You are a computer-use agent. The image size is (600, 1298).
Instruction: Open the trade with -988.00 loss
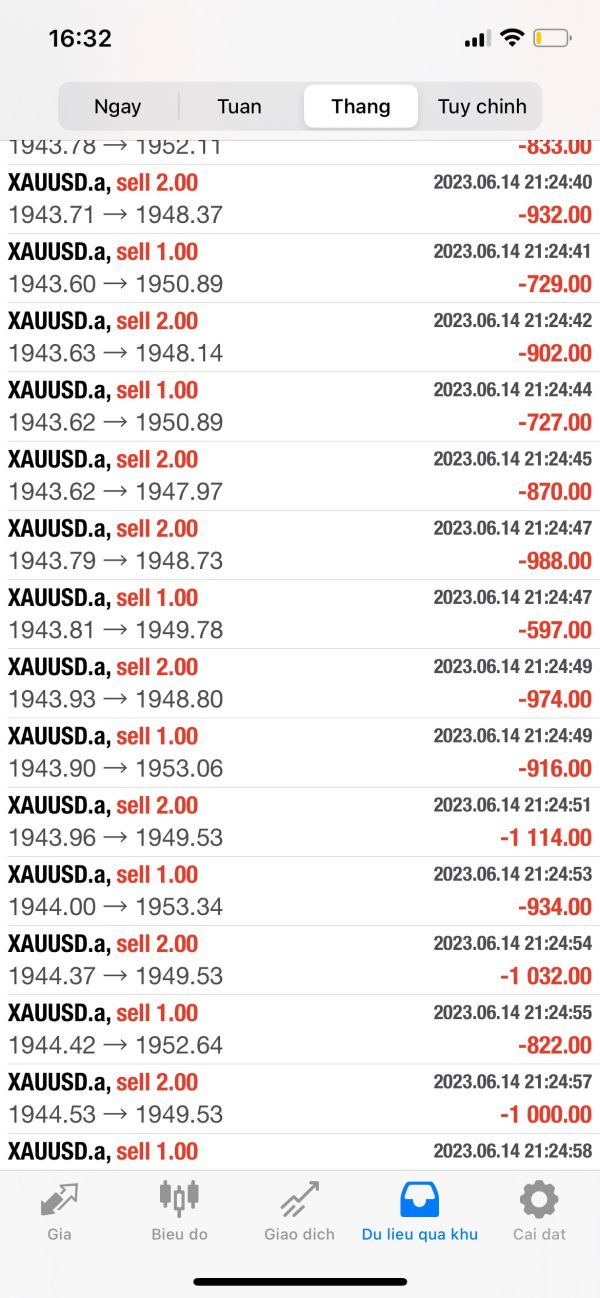pos(300,545)
